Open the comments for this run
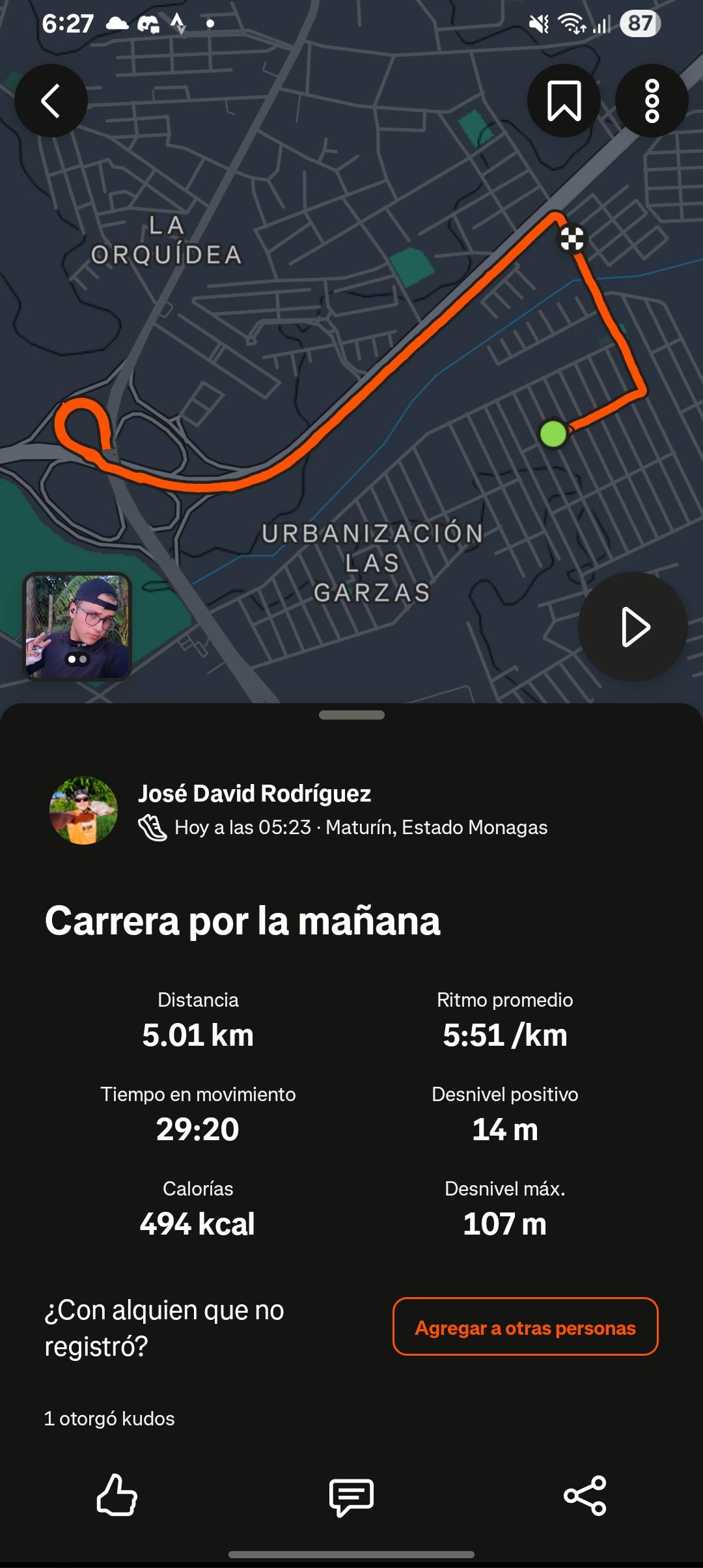The height and width of the screenshot is (1568, 703). [x=351, y=1496]
